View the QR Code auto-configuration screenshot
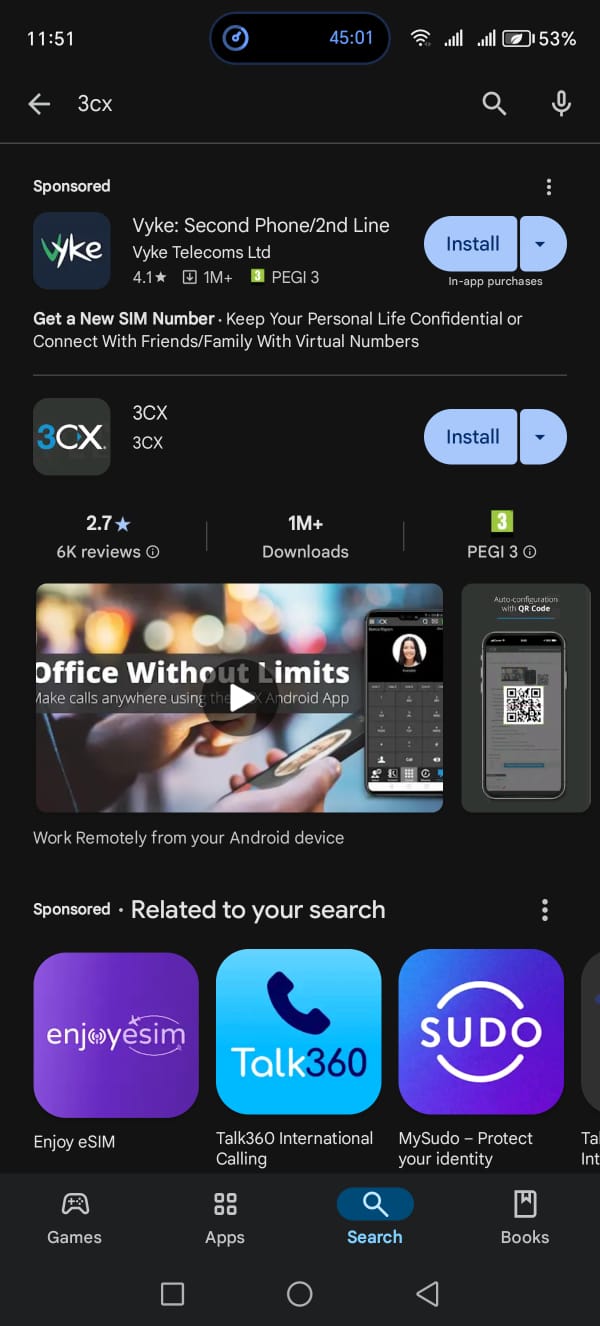The width and height of the screenshot is (600, 1326). [x=526, y=698]
